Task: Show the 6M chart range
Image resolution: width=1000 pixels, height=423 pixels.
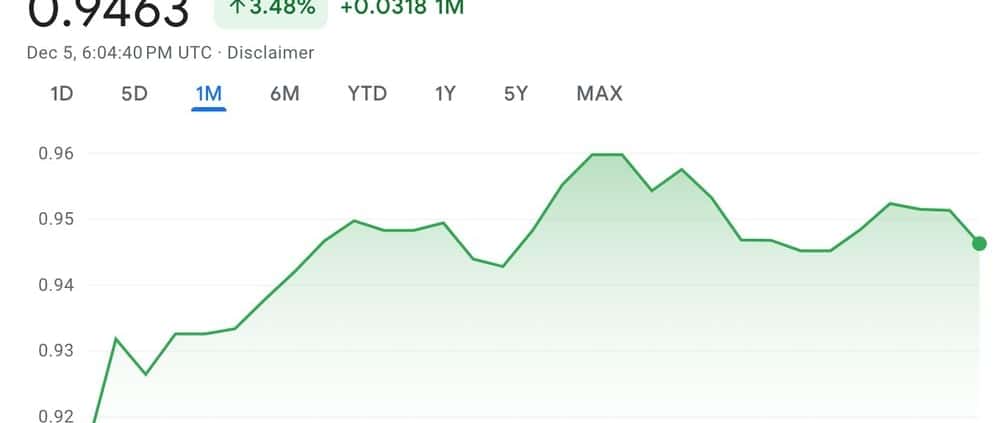Action: pyautogui.click(x=284, y=94)
